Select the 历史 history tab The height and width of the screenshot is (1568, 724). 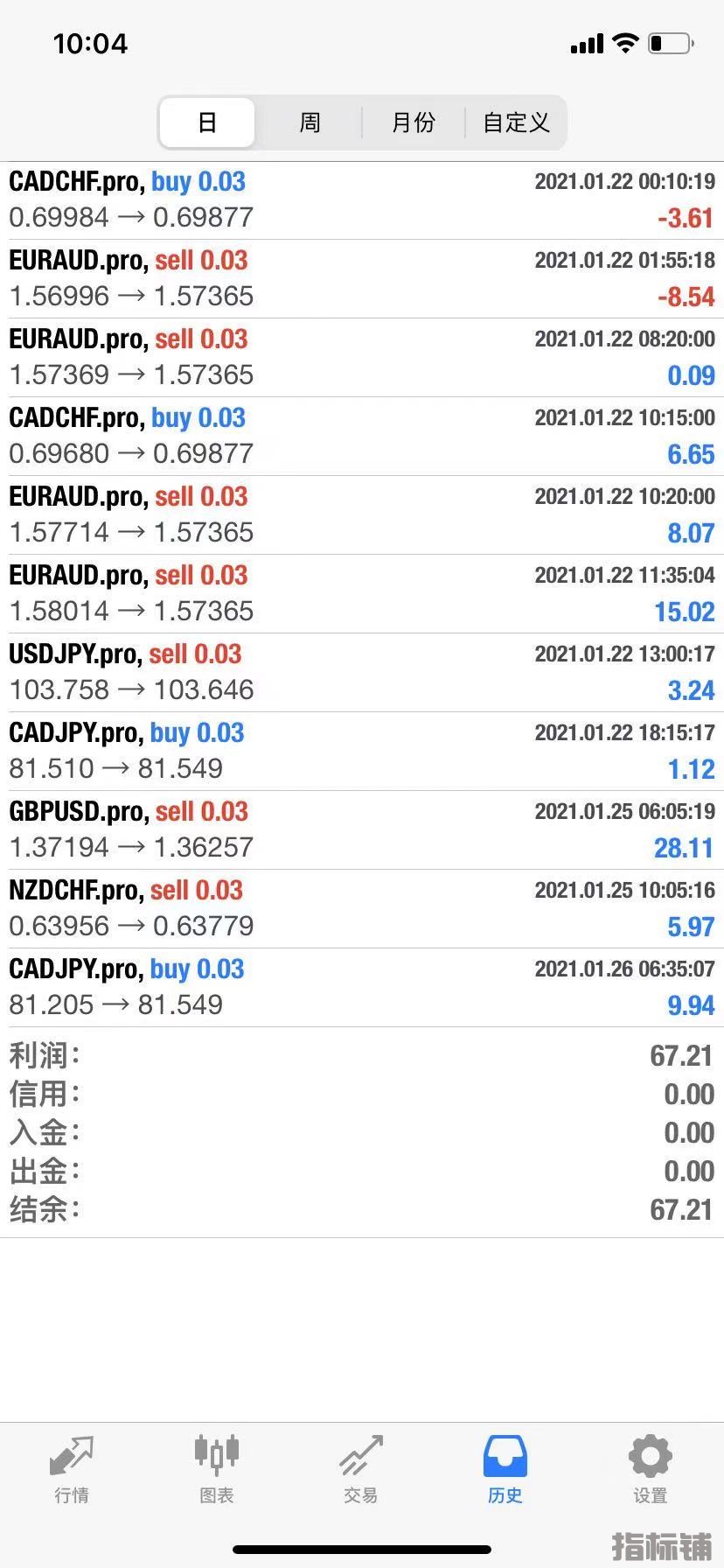[505, 1470]
